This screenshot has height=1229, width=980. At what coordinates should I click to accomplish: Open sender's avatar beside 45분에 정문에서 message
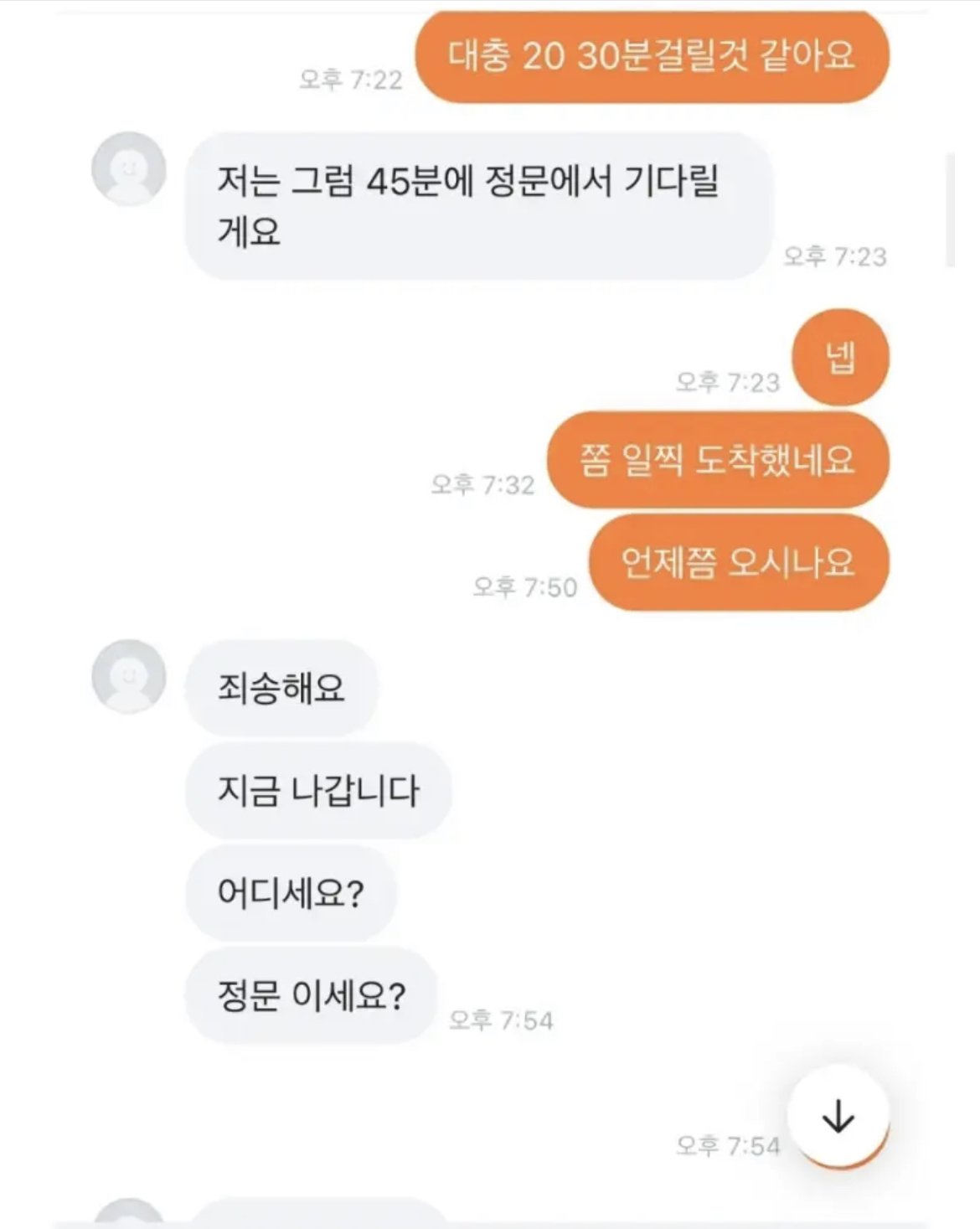128,168
